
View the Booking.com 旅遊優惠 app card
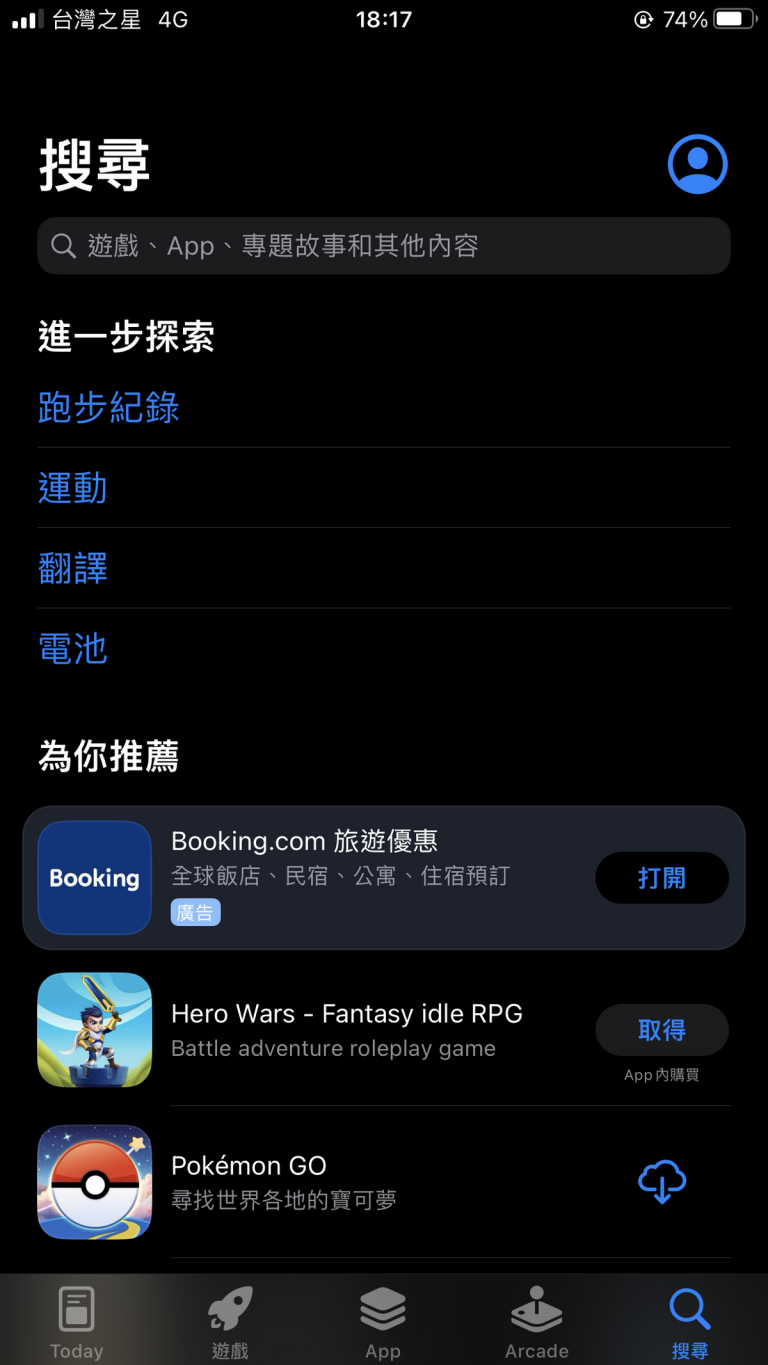coord(384,878)
